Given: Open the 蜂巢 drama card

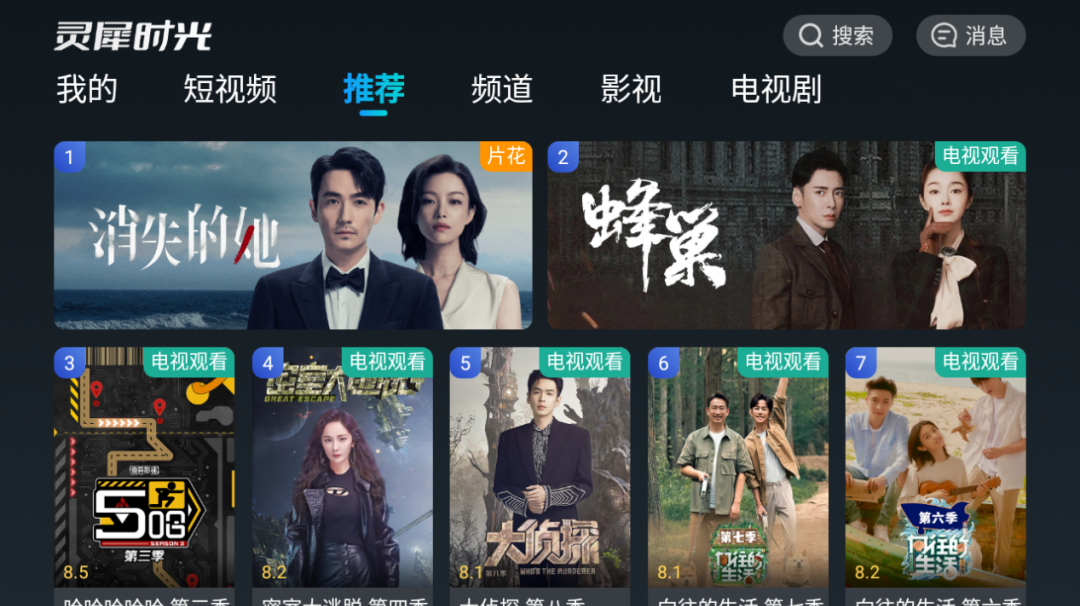Looking at the screenshot, I should tap(786, 236).
